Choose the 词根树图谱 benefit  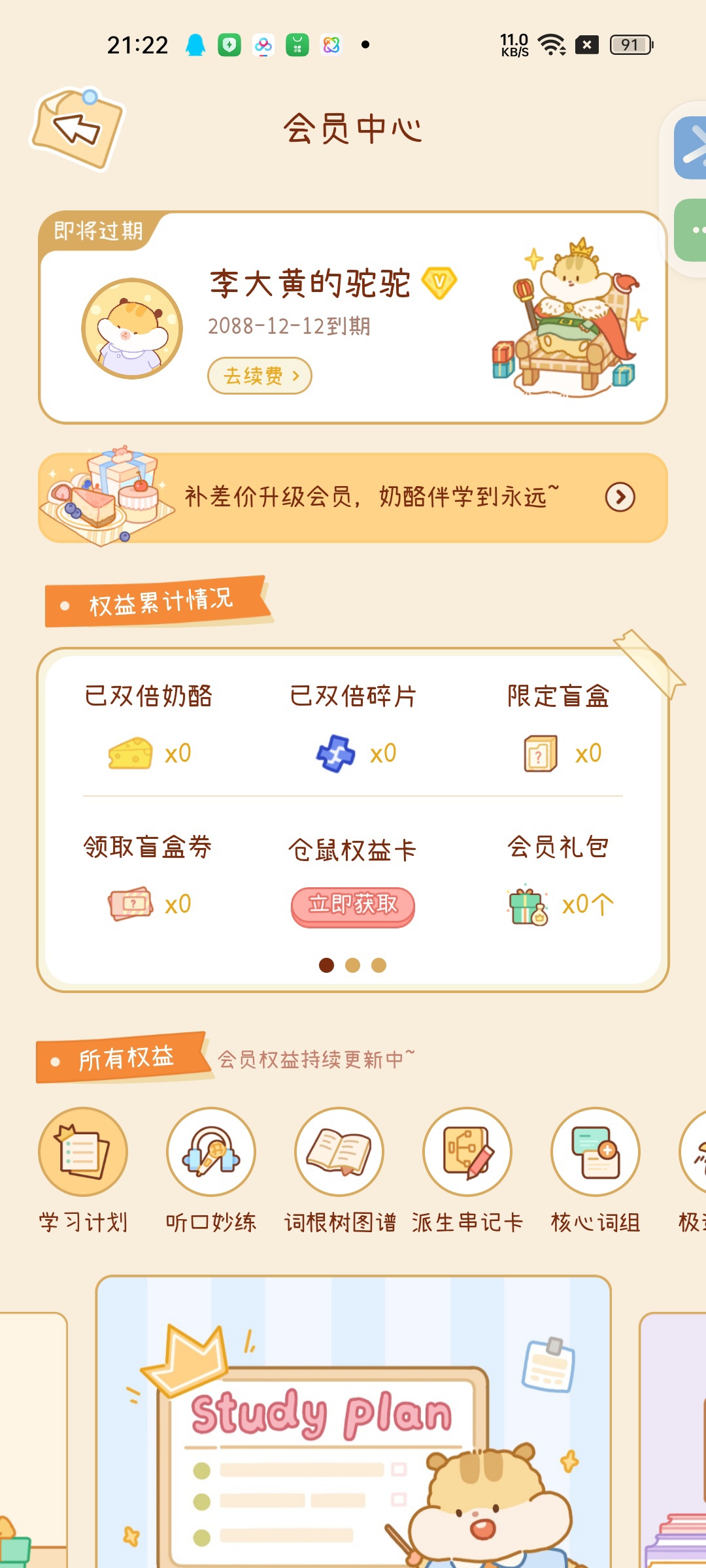coord(339,1152)
